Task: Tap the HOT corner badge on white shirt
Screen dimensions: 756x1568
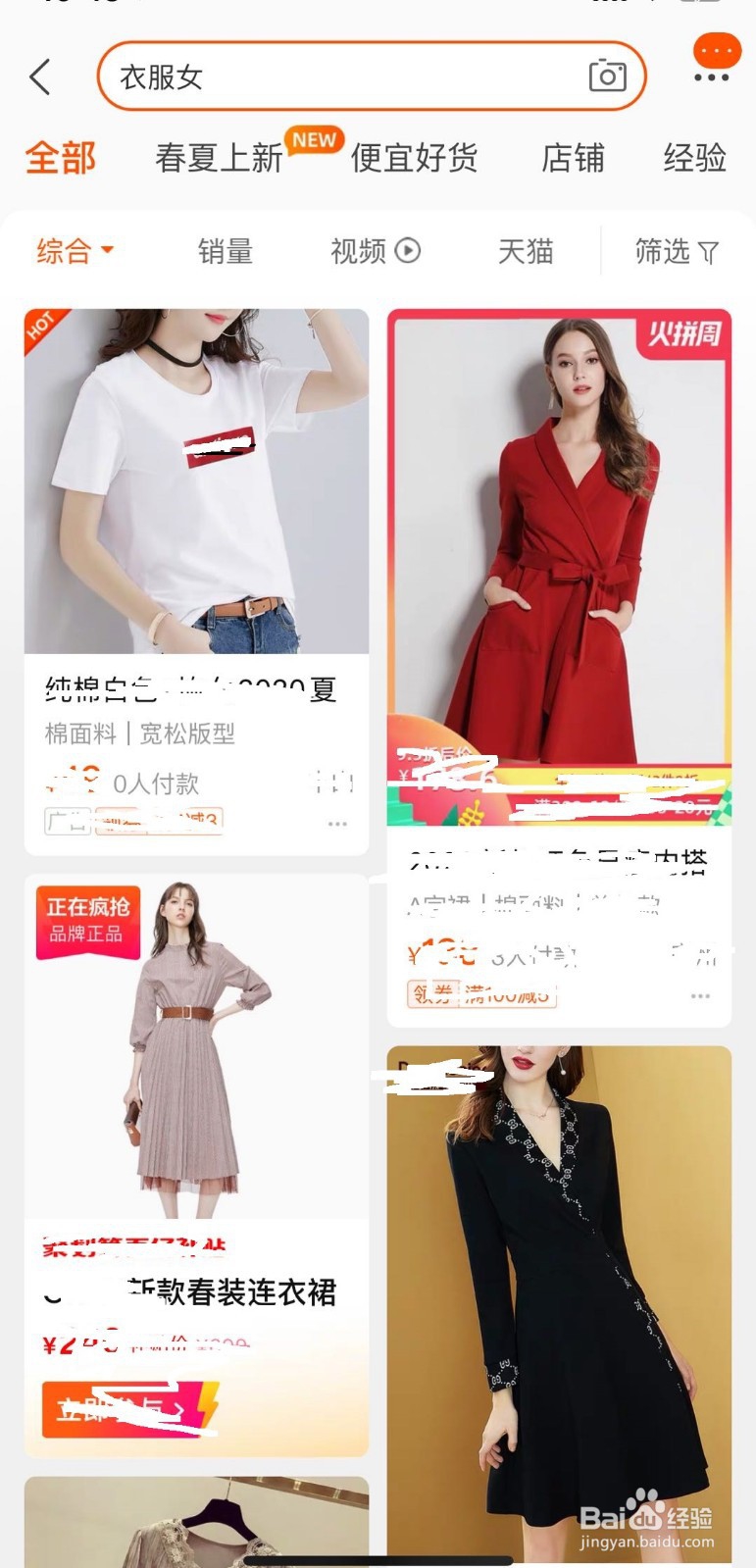Action: point(47,330)
